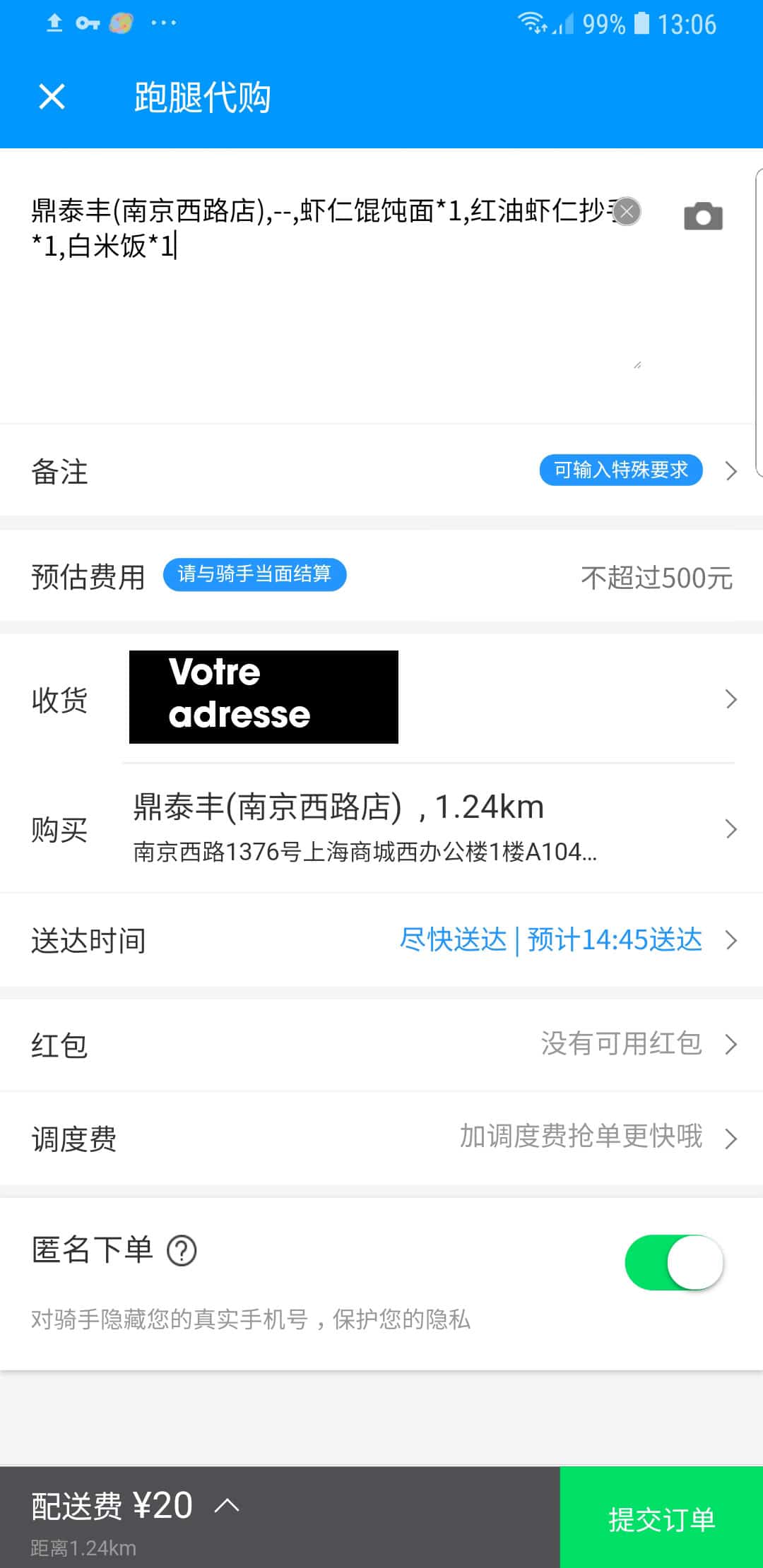Open the 备注 special requests row

(x=381, y=471)
